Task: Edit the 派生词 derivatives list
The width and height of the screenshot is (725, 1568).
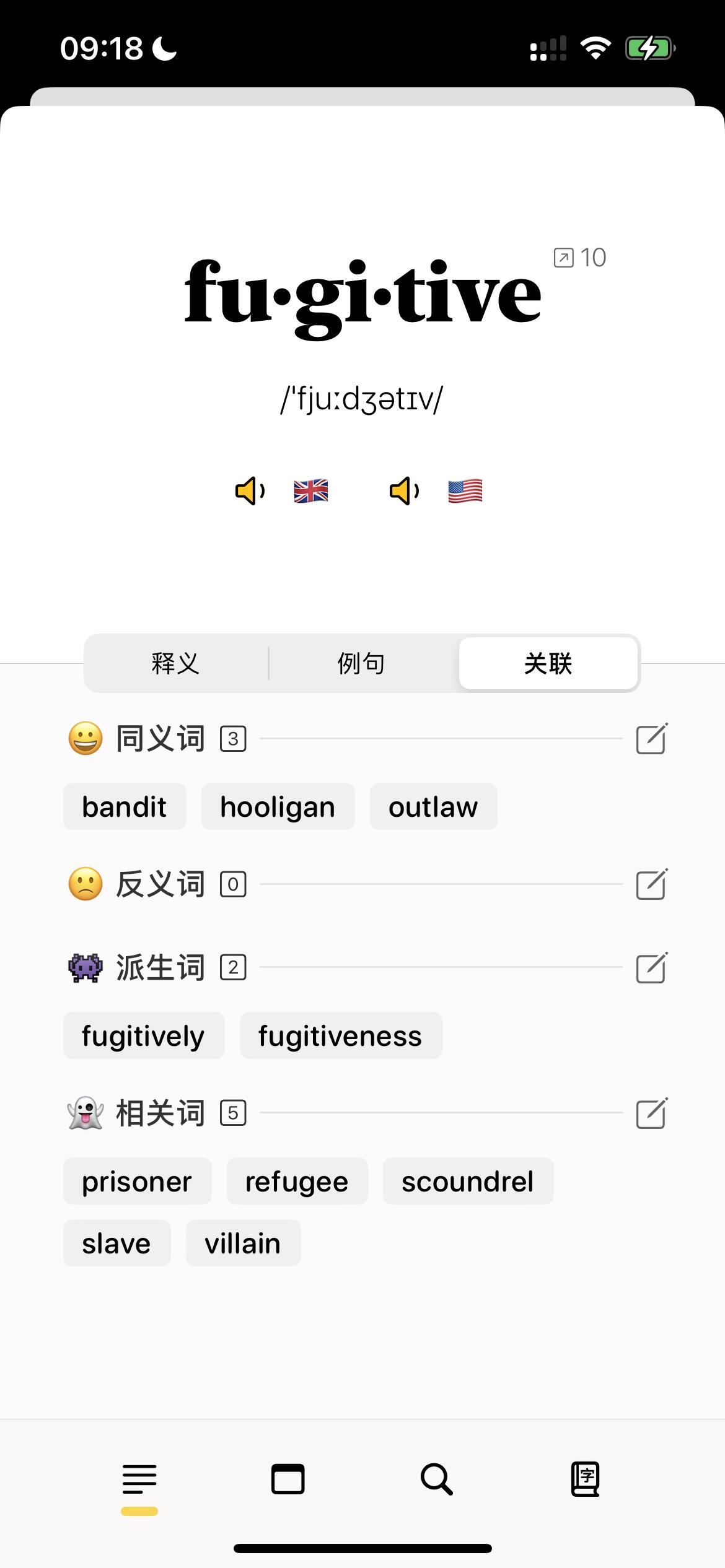Action: pos(651,968)
